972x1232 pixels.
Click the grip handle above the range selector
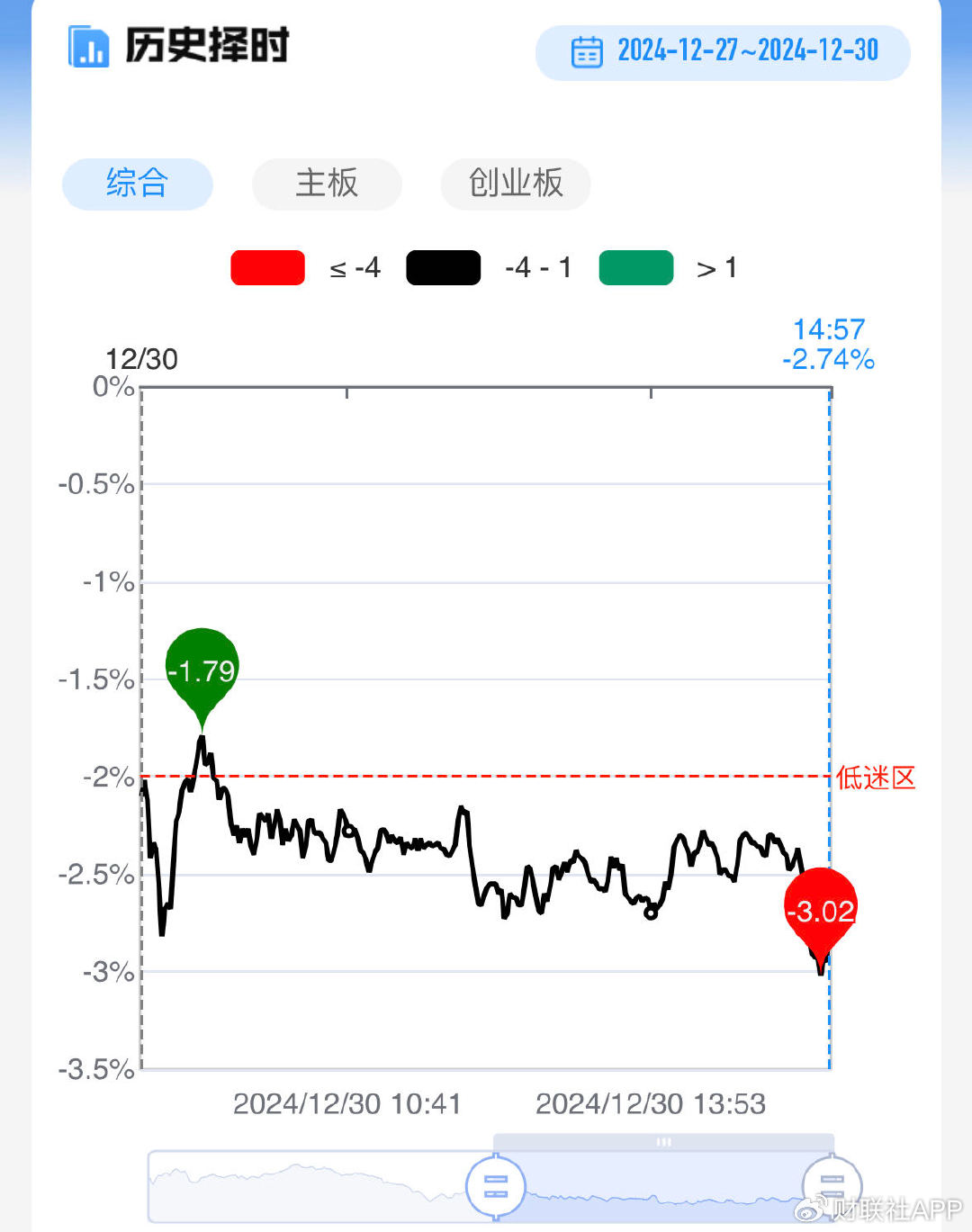click(664, 1139)
